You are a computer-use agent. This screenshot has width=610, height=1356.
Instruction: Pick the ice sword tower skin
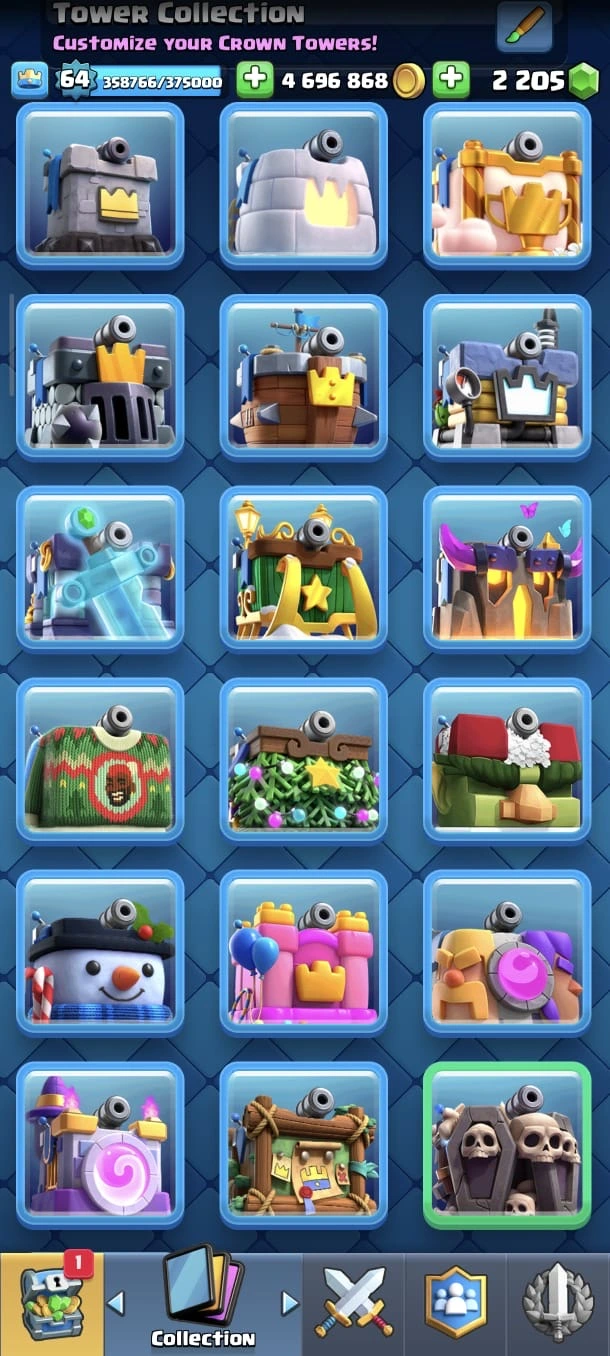(100, 570)
